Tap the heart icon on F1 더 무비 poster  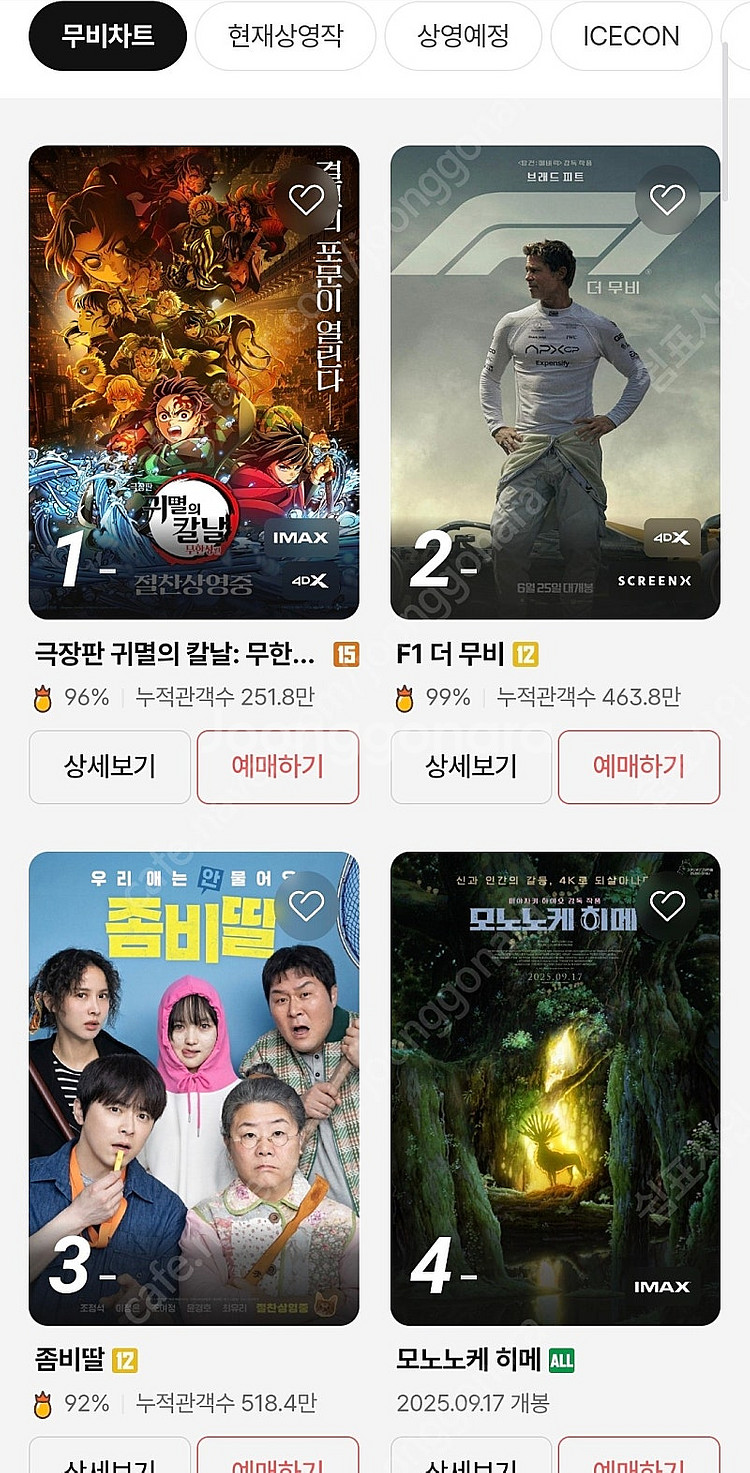668,197
